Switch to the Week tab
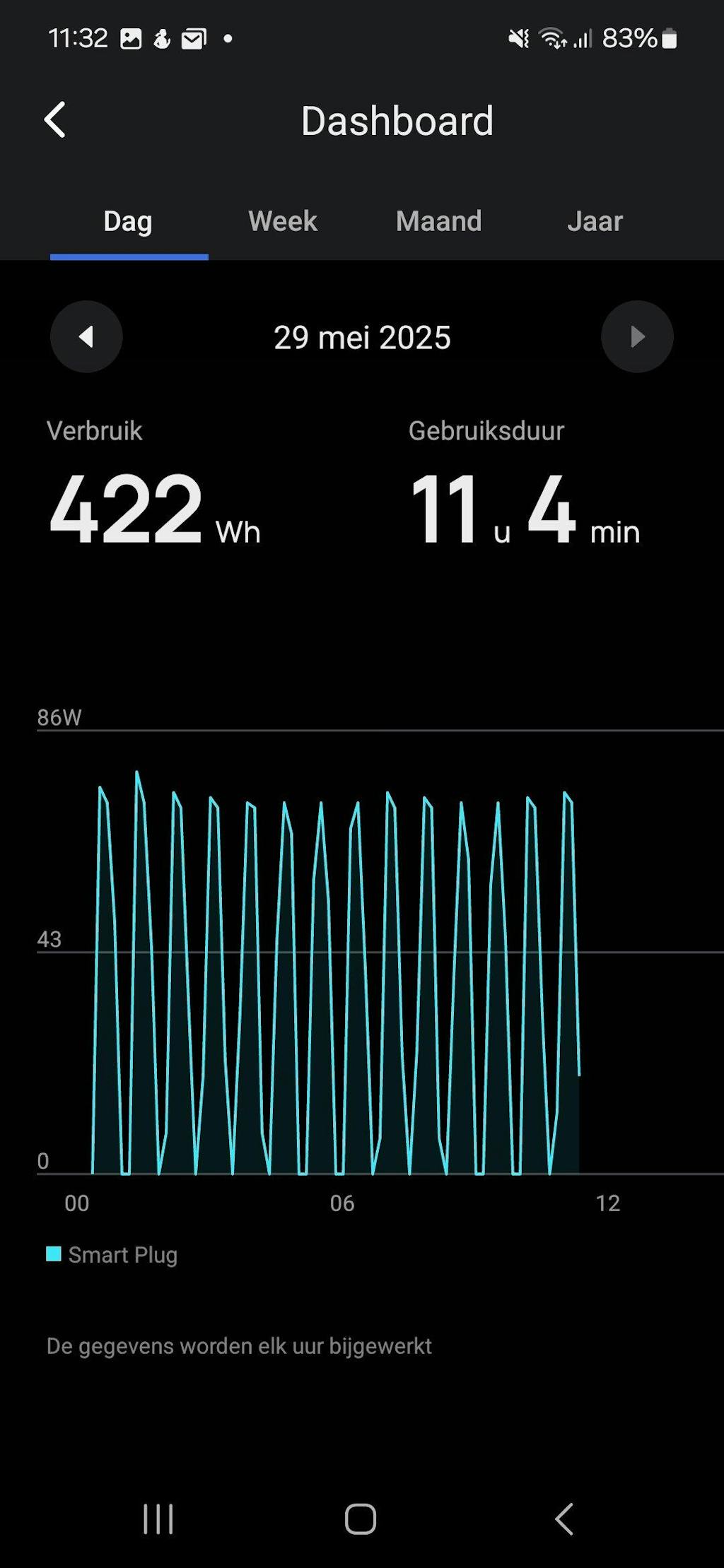 pos(283,221)
